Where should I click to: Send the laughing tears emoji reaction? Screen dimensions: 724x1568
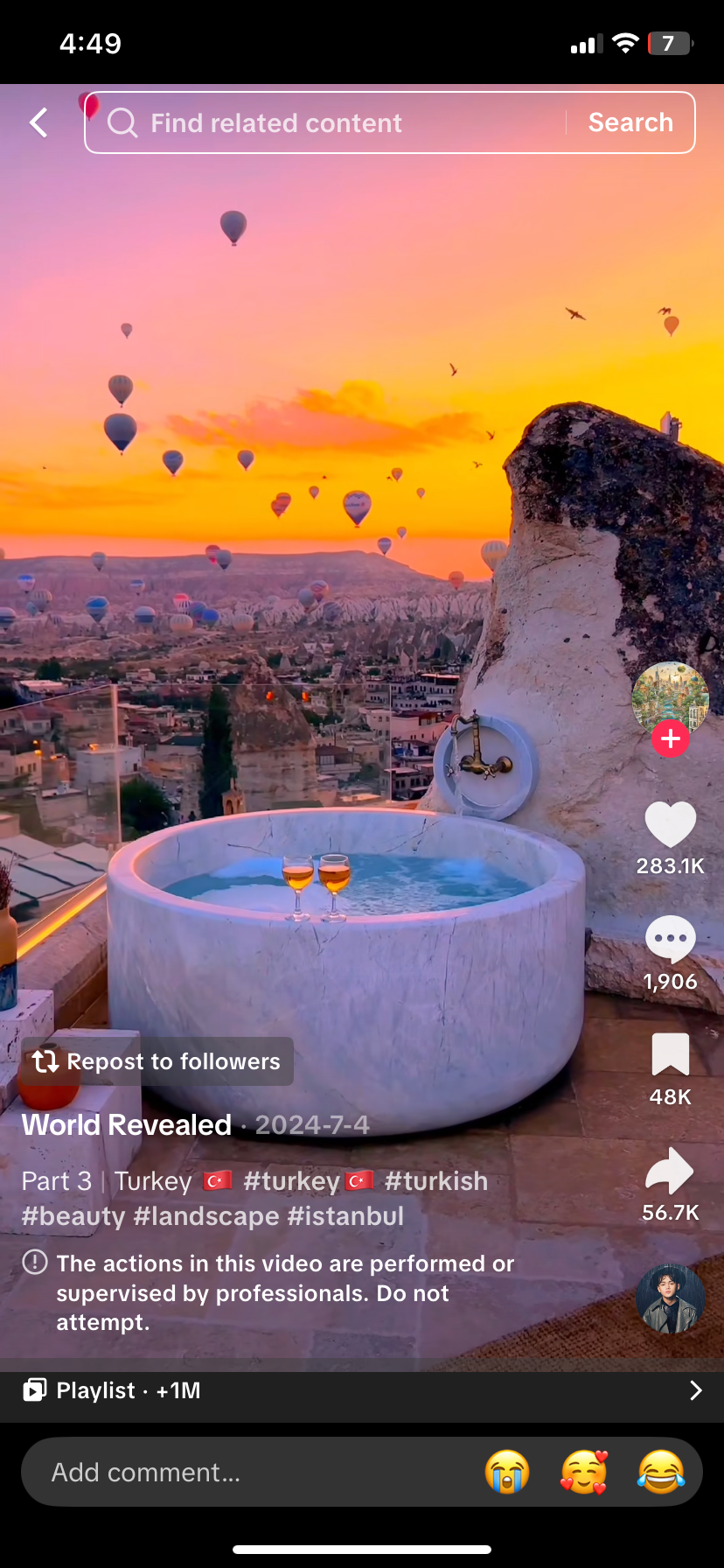[x=660, y=1472]
